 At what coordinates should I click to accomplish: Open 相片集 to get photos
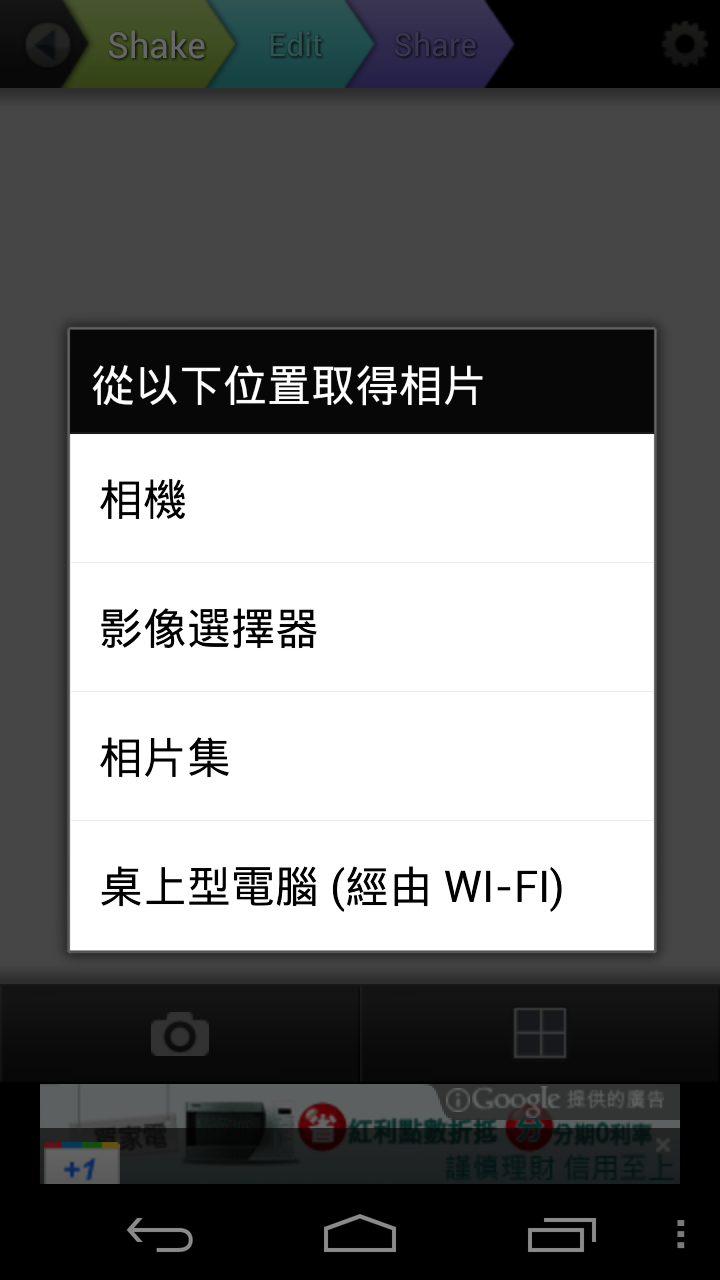(x=360, y=757)
